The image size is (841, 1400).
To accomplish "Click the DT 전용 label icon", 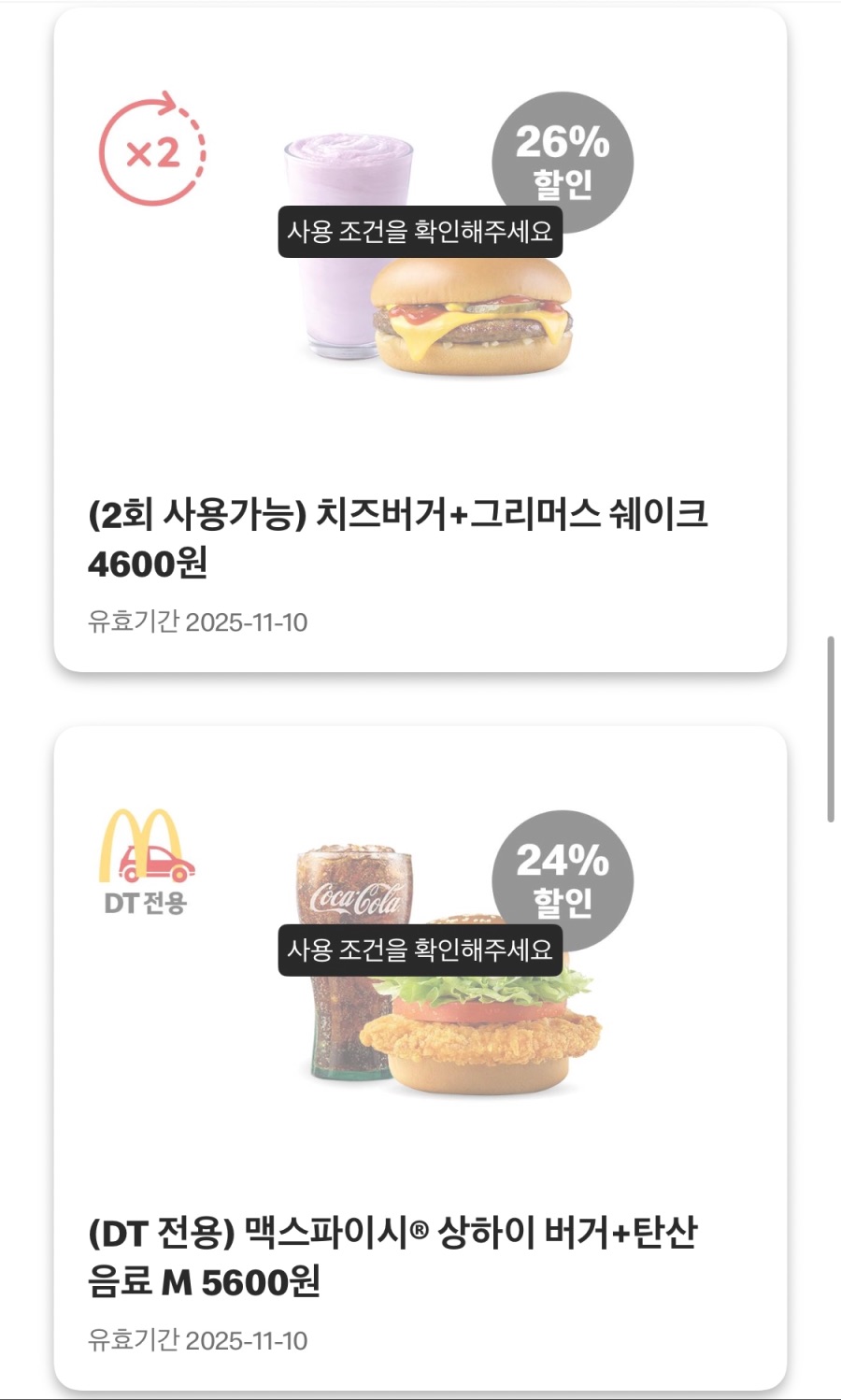I will [145, 902].
